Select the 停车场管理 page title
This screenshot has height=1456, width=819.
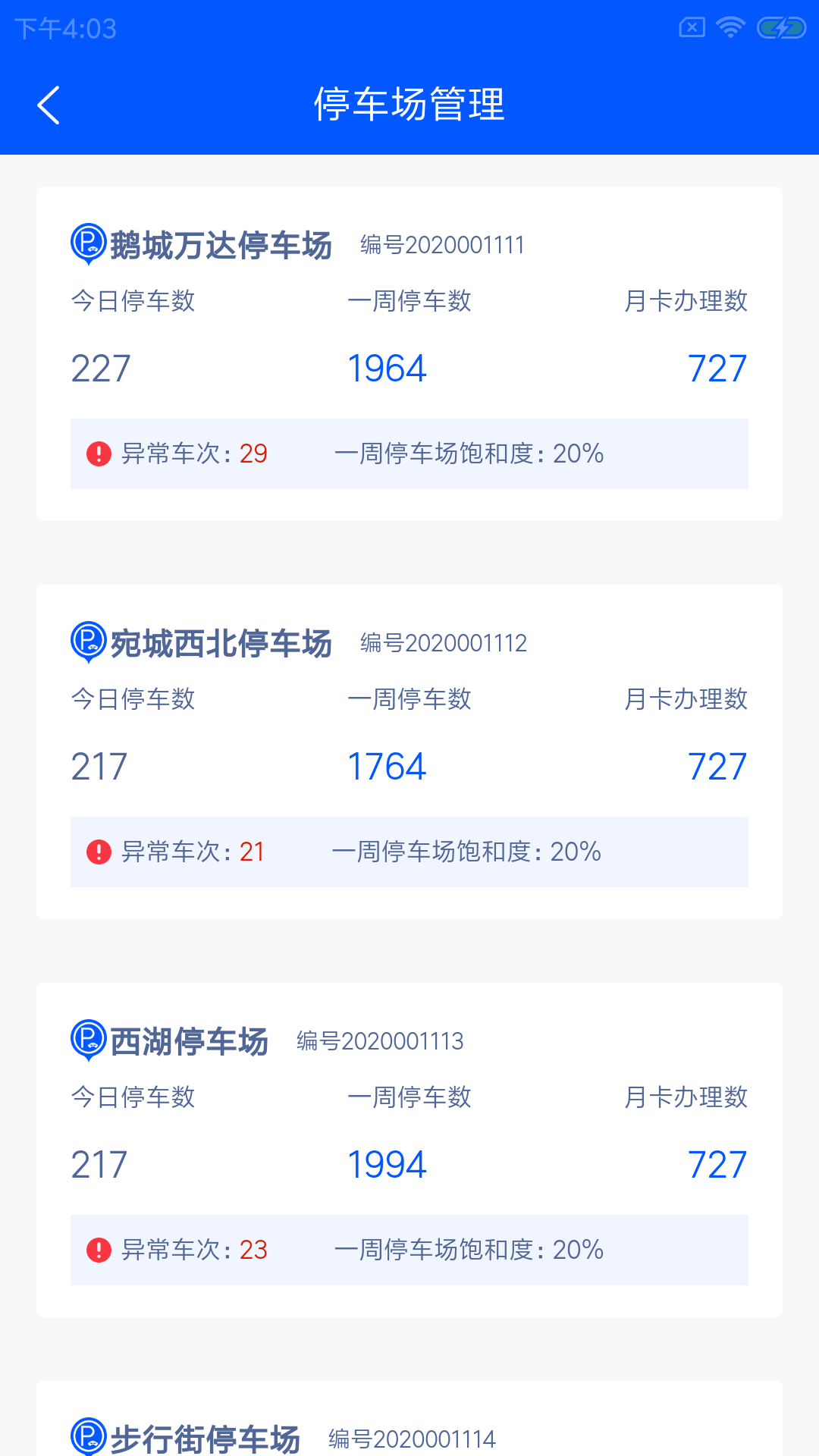click(x=409, y=105)
